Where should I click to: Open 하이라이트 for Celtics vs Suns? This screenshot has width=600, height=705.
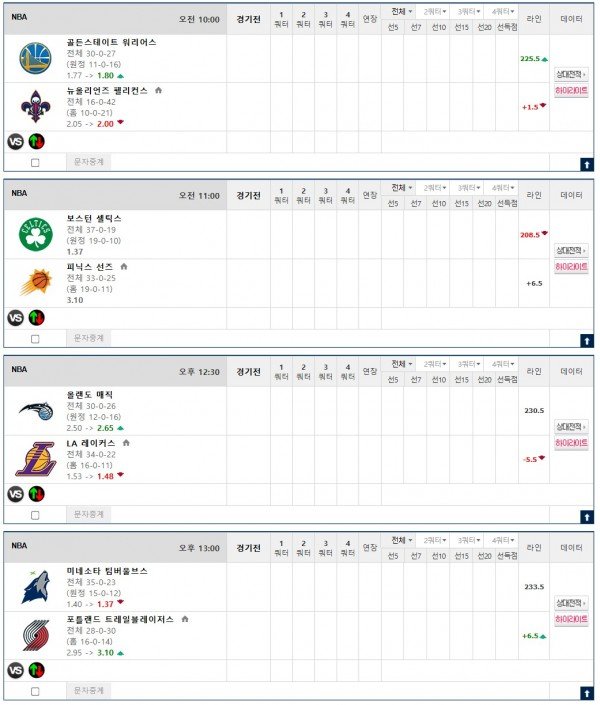click(571, 266)
